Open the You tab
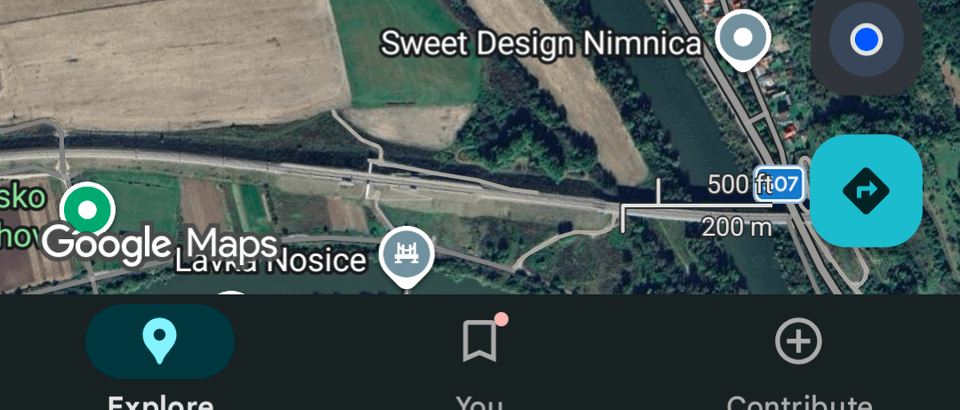The image size is (960, 410). pos(480,342)
